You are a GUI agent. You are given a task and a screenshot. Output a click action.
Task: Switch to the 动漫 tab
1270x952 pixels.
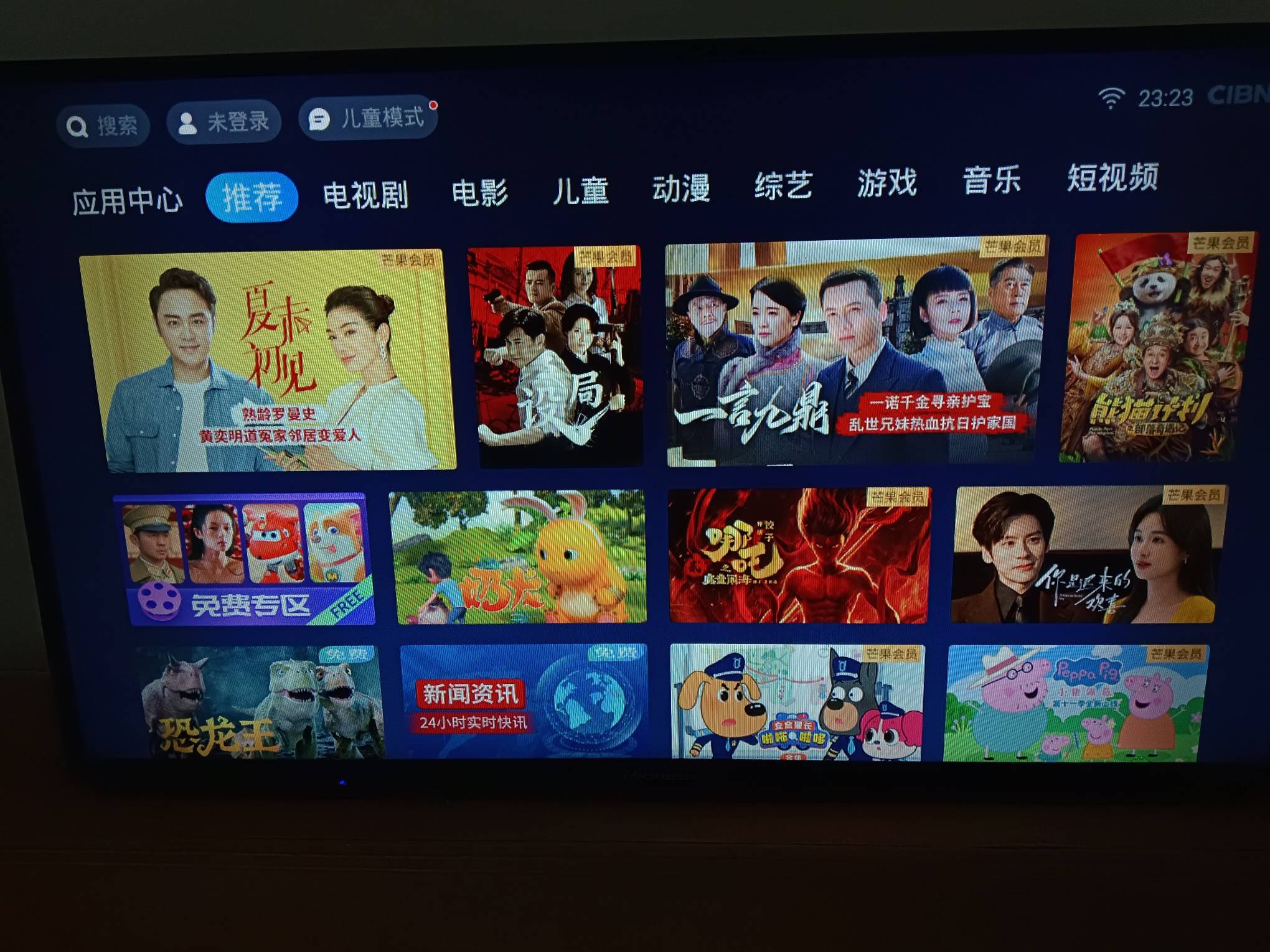681,188
